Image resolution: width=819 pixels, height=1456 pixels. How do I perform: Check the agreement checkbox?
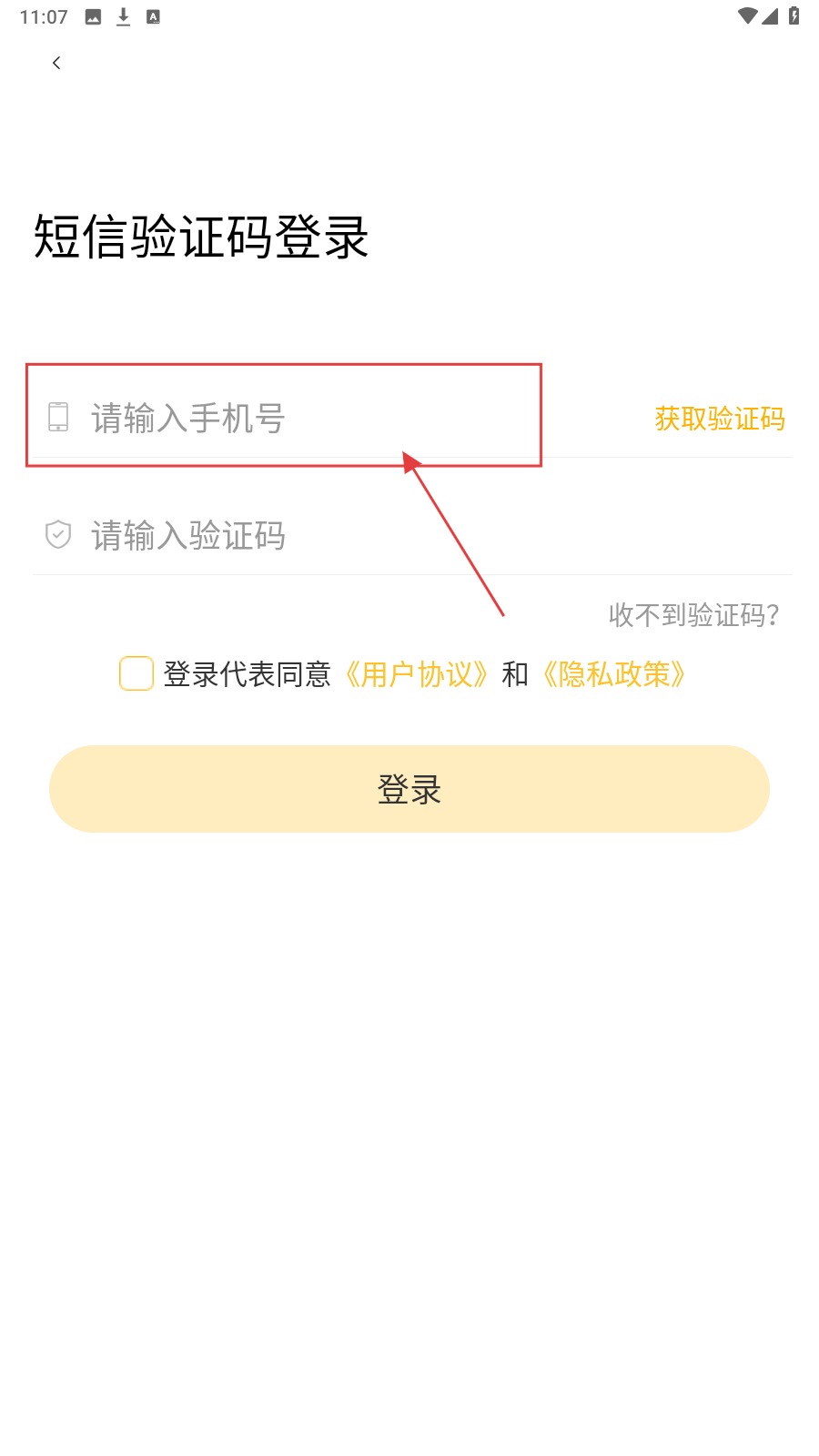click(x=136, y=674)
